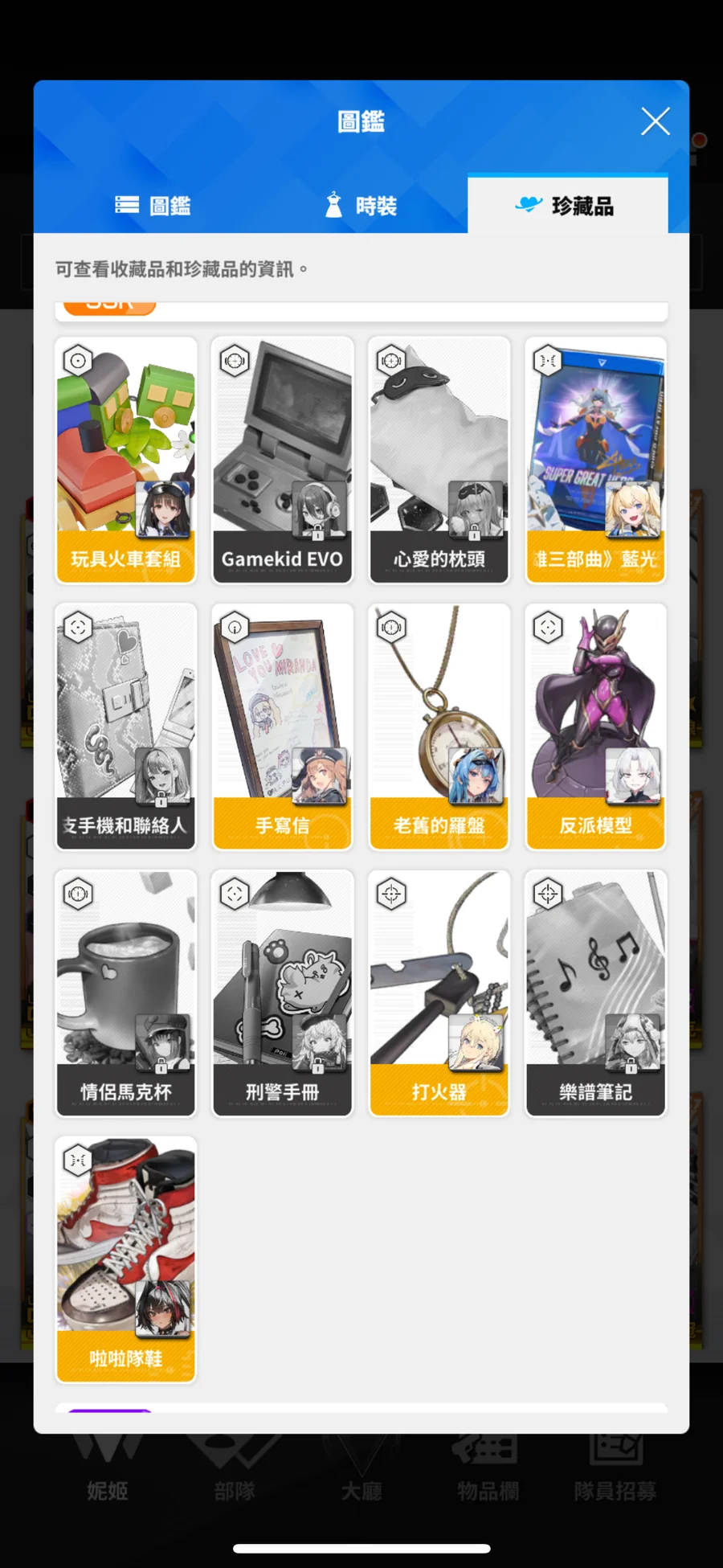Open the 刑警手冊 card

[x=282, y=993]
